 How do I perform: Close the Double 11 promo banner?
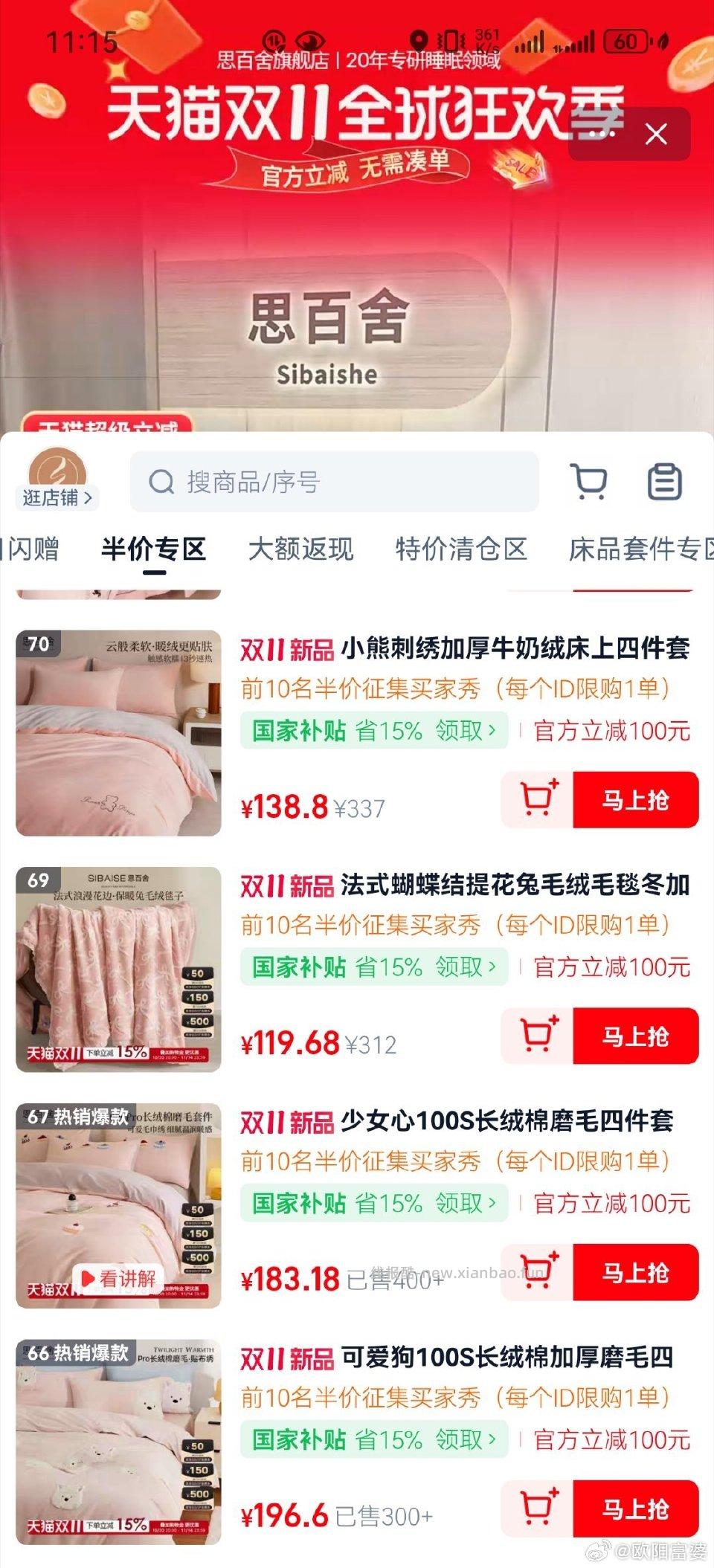pyautogui.click(x=654, y=134)
